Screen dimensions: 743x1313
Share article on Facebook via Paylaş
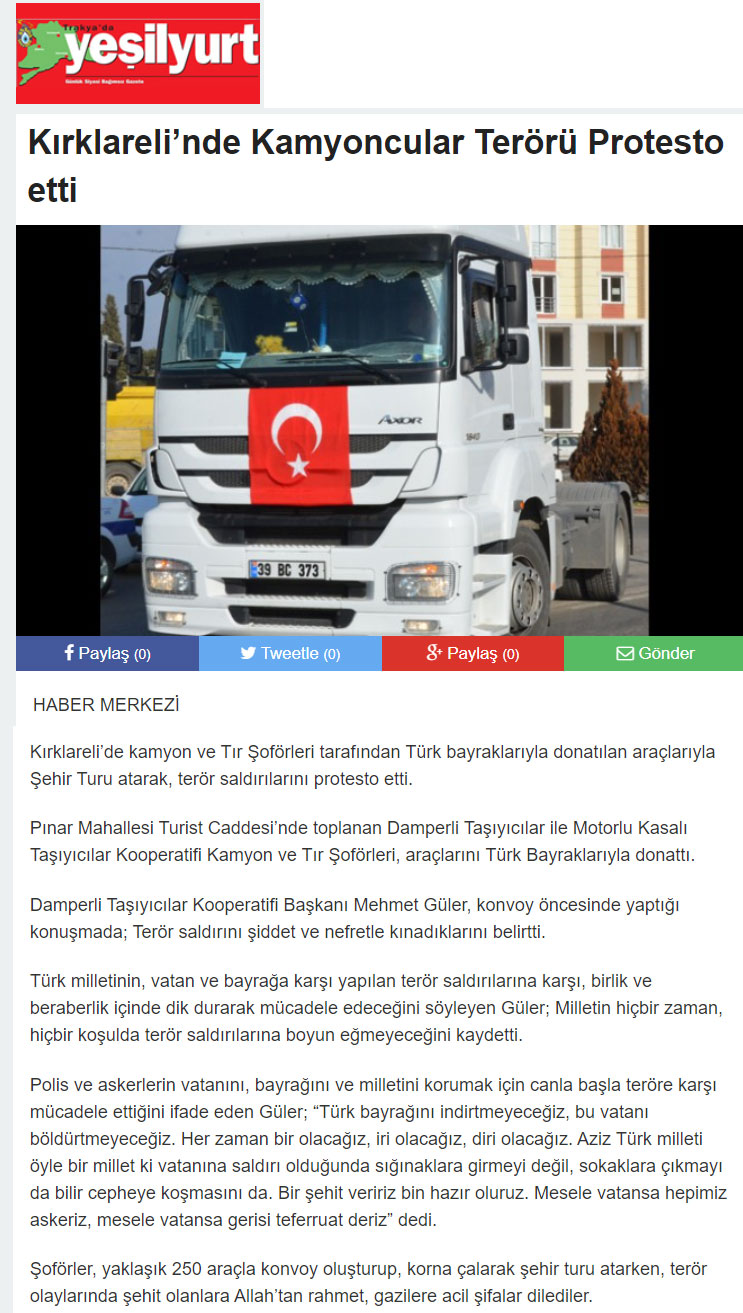coord(107,653)
